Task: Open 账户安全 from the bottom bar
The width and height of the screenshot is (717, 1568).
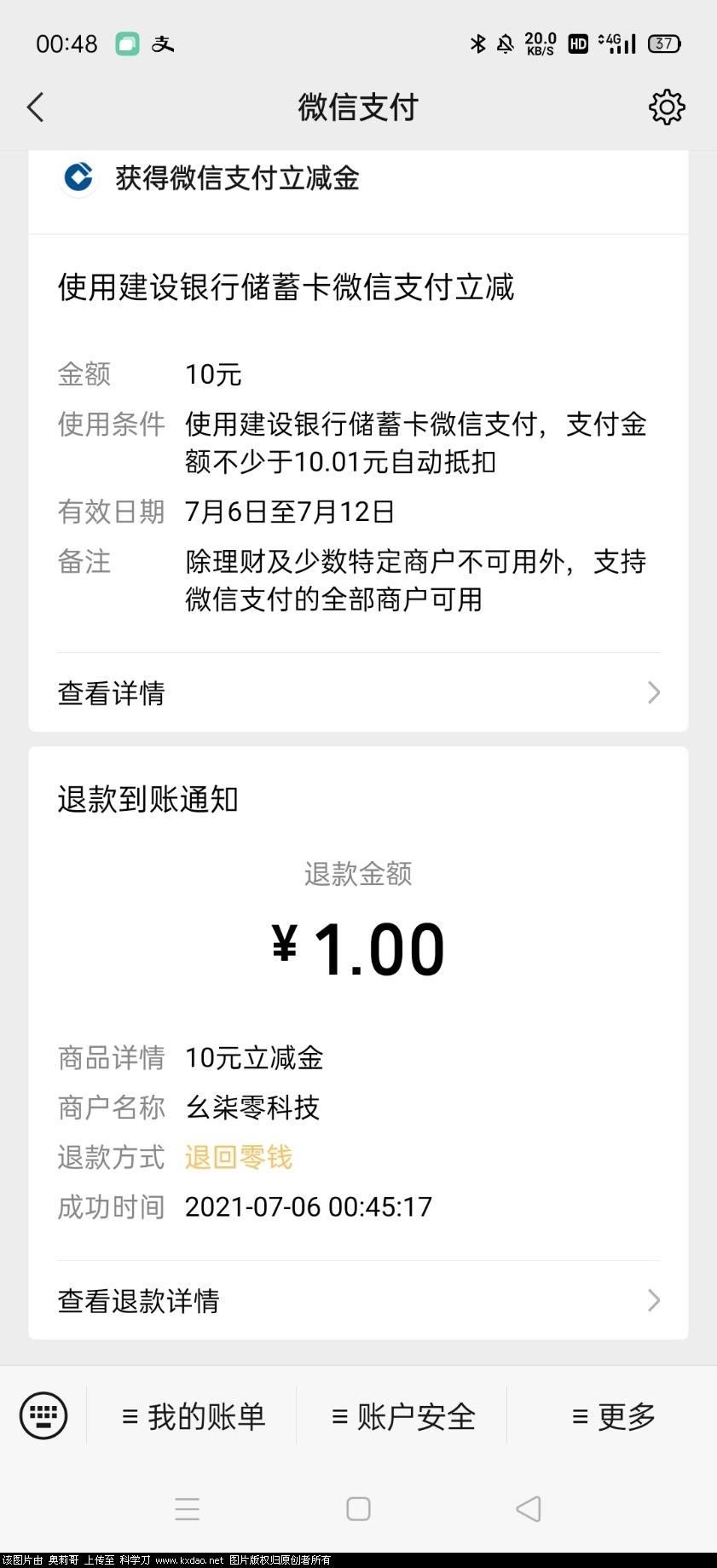Action: (401, 1415)
